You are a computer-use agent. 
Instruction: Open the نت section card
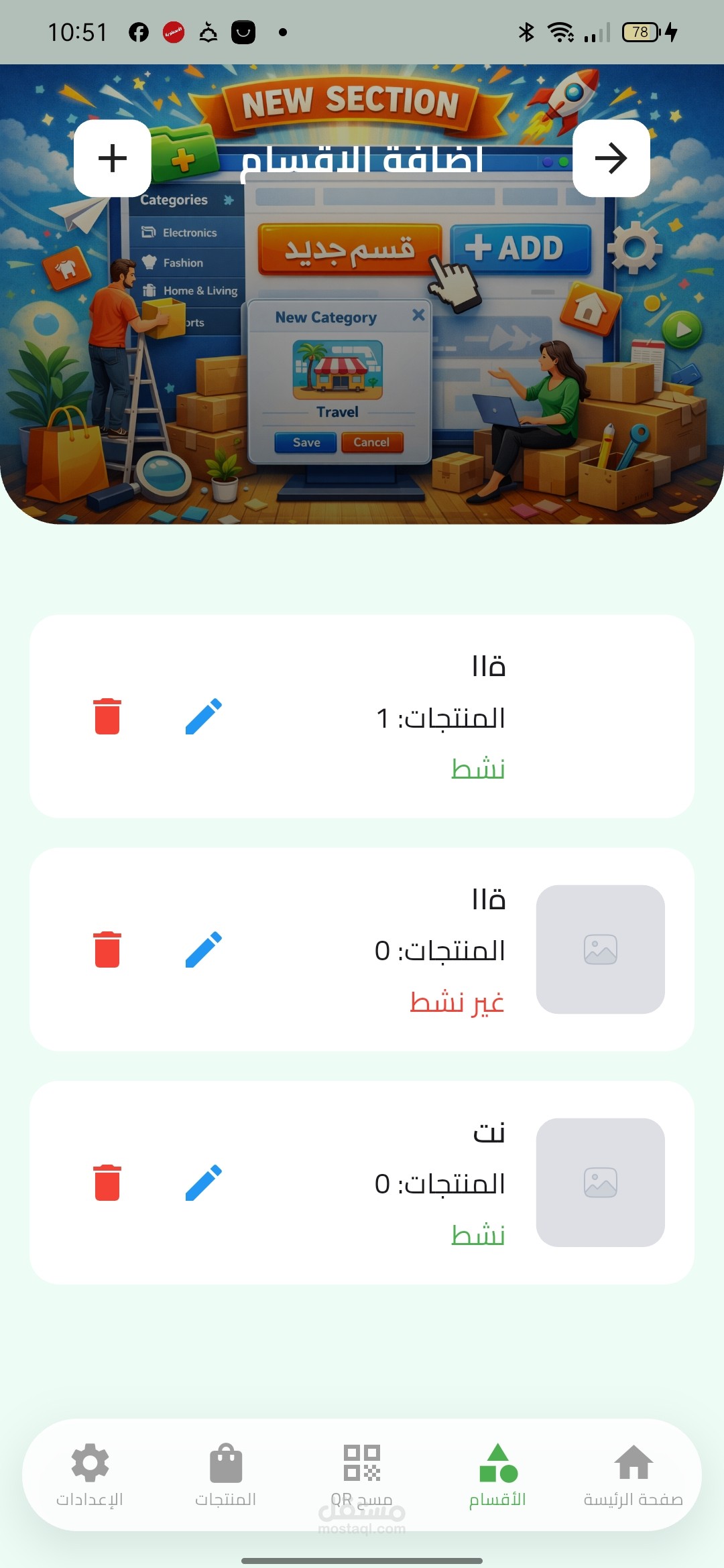[362, 1183]
